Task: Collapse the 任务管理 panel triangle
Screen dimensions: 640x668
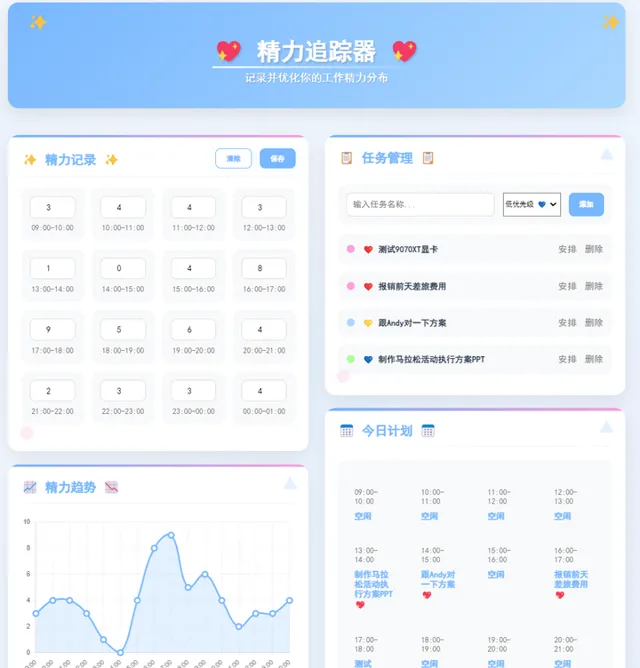Action: pos(606,154)
